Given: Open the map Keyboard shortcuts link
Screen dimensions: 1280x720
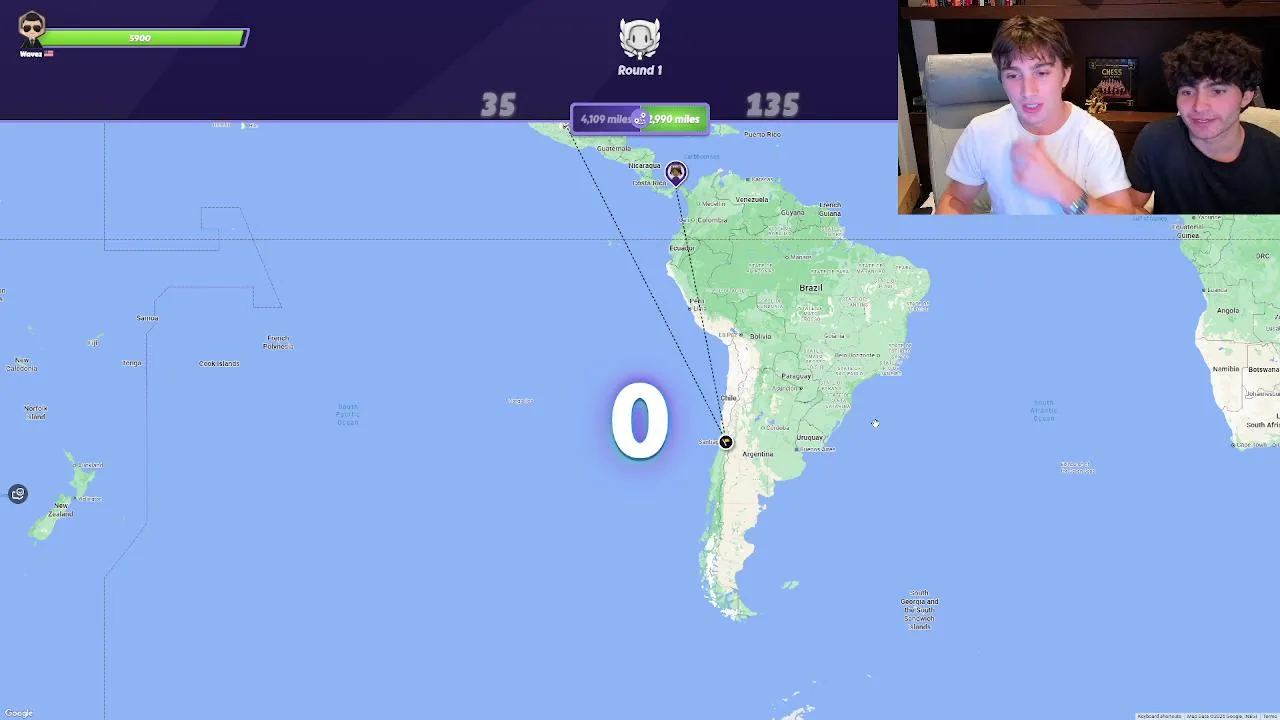Looking at the screenshot, I should tap(1160, 716).
